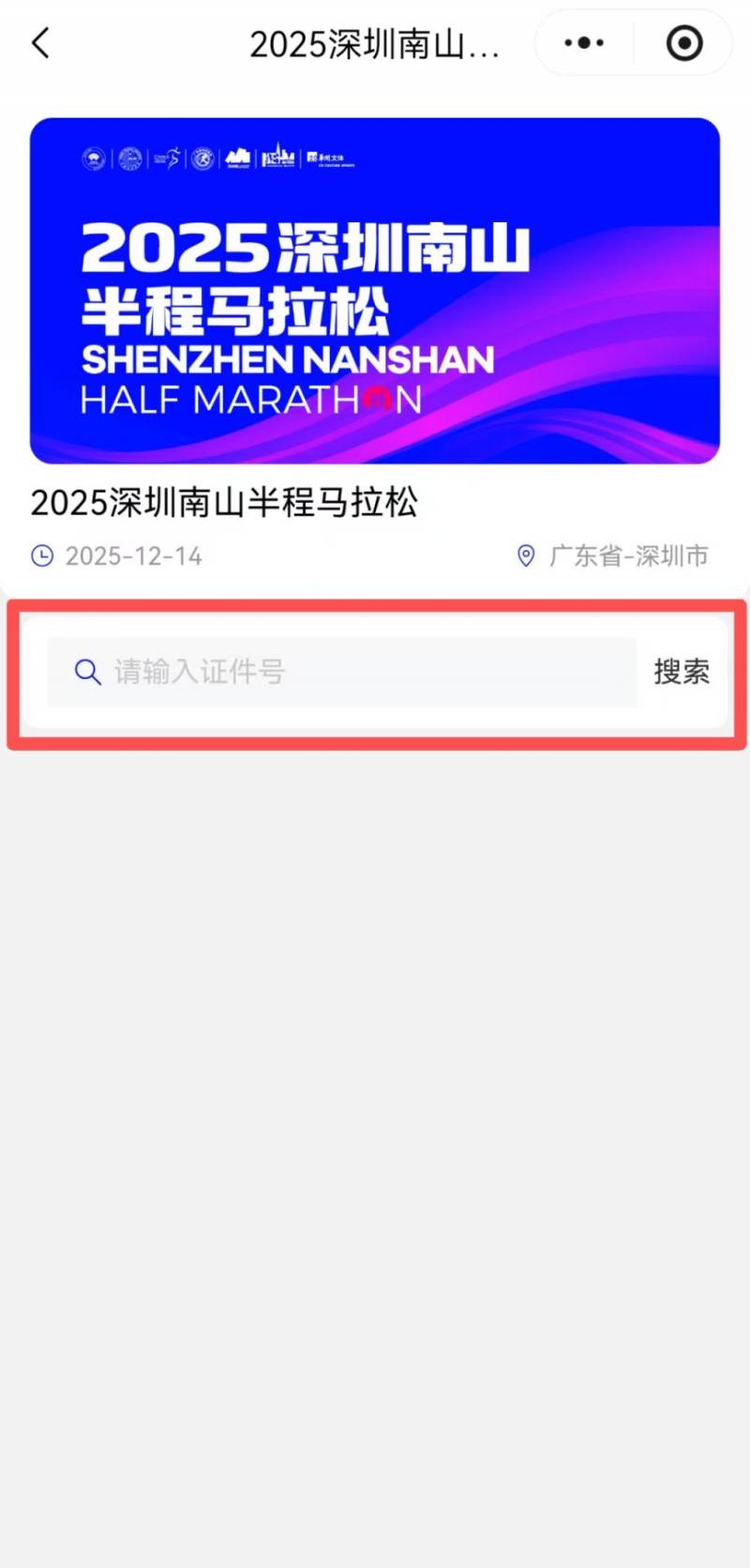Tap the circular close/exit capsule icon

tap(683, 42)
